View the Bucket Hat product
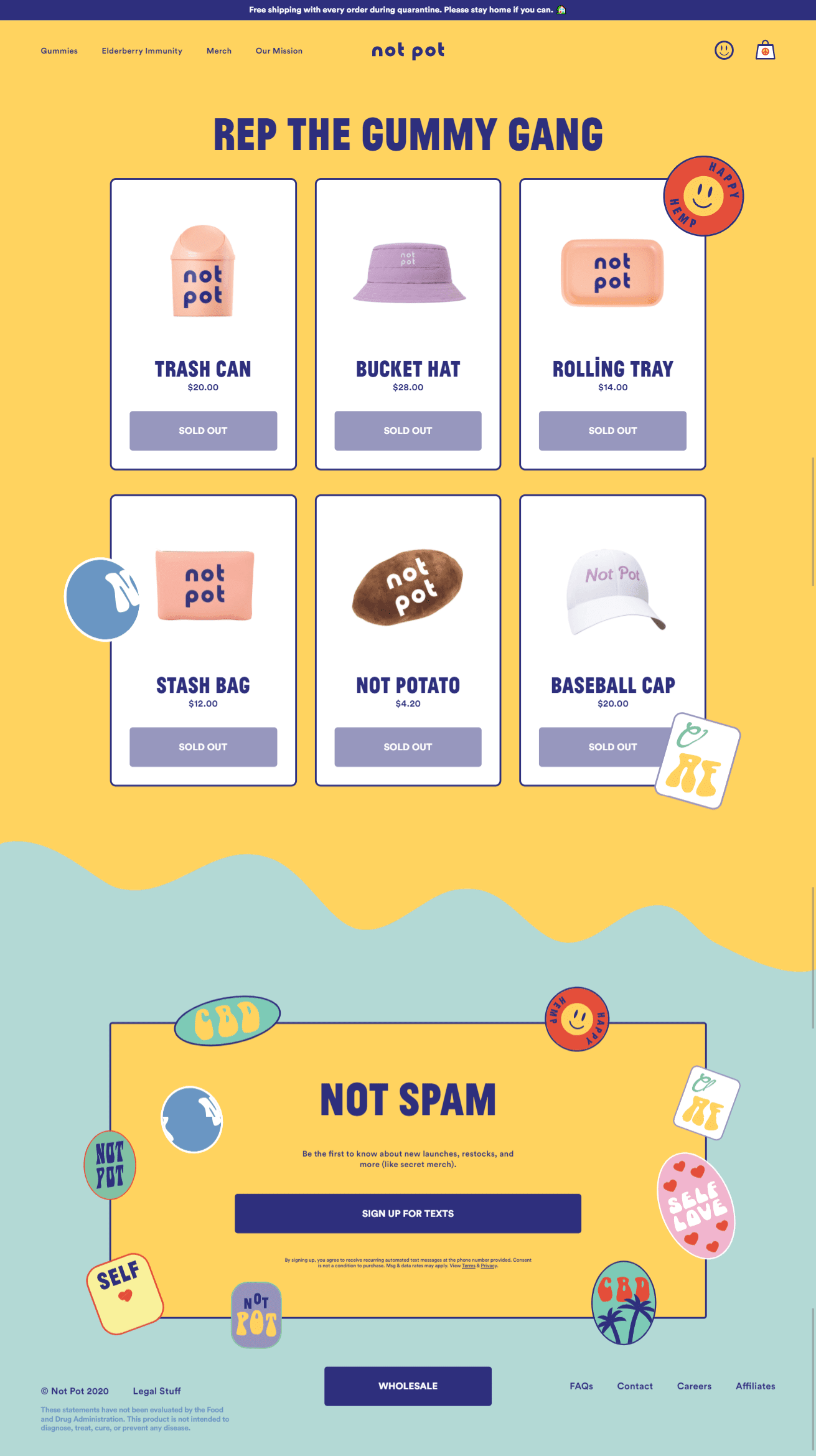Screen dimensions: 816x1456 [408, 324]
